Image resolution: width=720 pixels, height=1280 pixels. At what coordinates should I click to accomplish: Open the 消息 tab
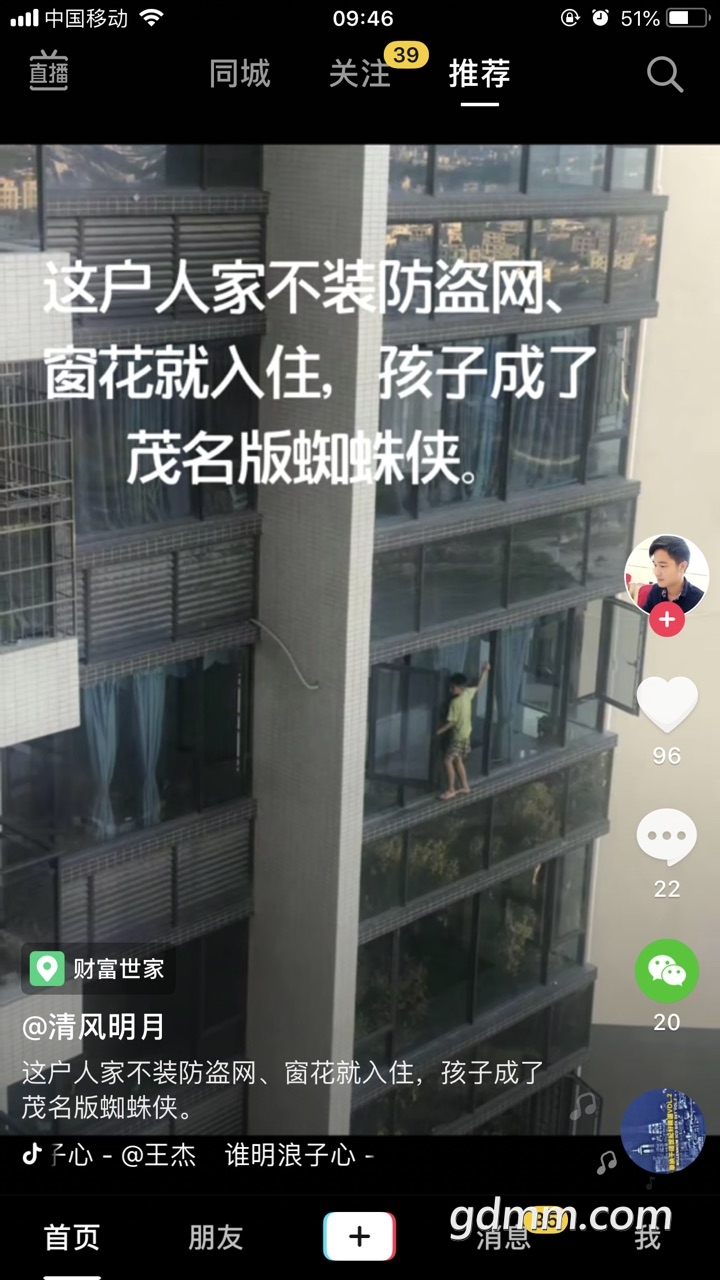503,1238
